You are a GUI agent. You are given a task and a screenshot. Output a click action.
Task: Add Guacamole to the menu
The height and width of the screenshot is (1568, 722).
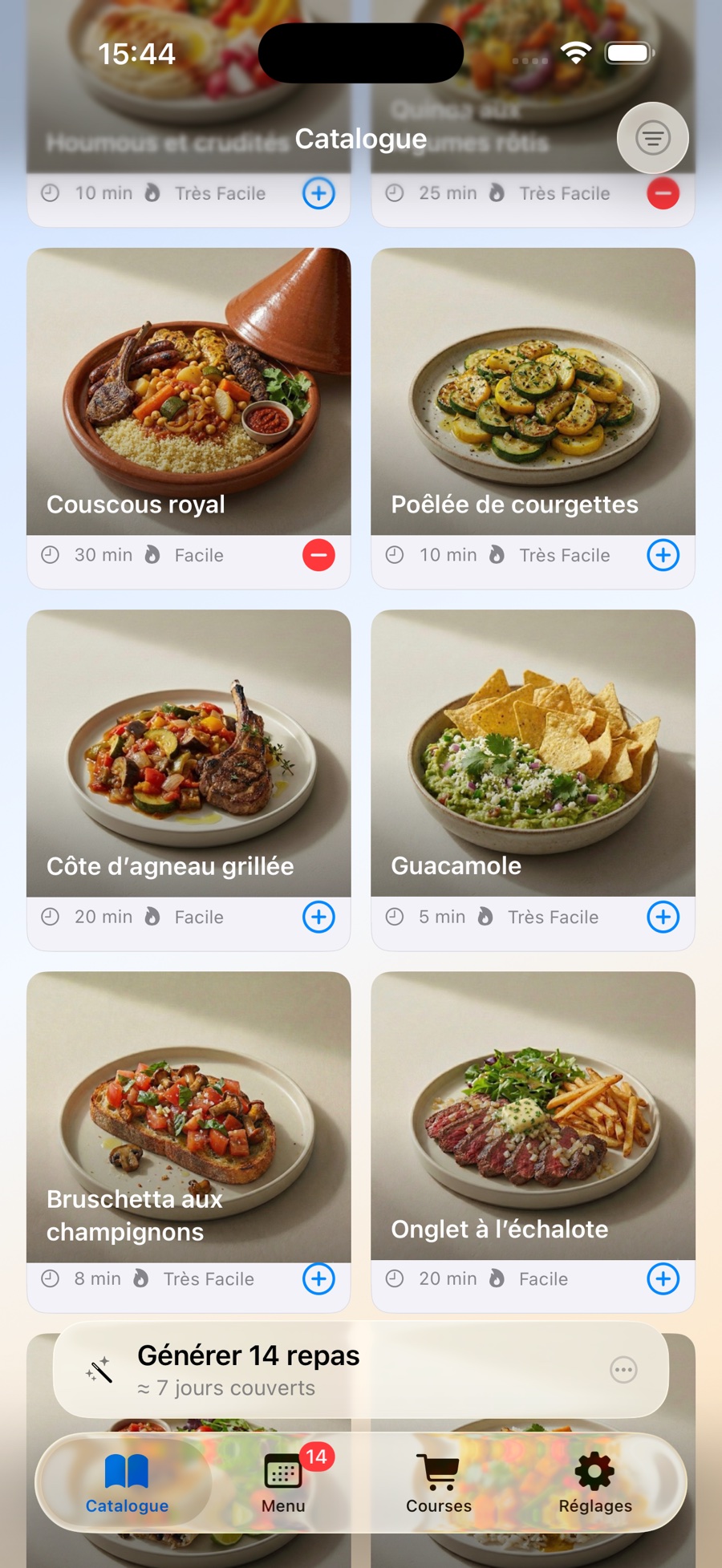point(663,917)
